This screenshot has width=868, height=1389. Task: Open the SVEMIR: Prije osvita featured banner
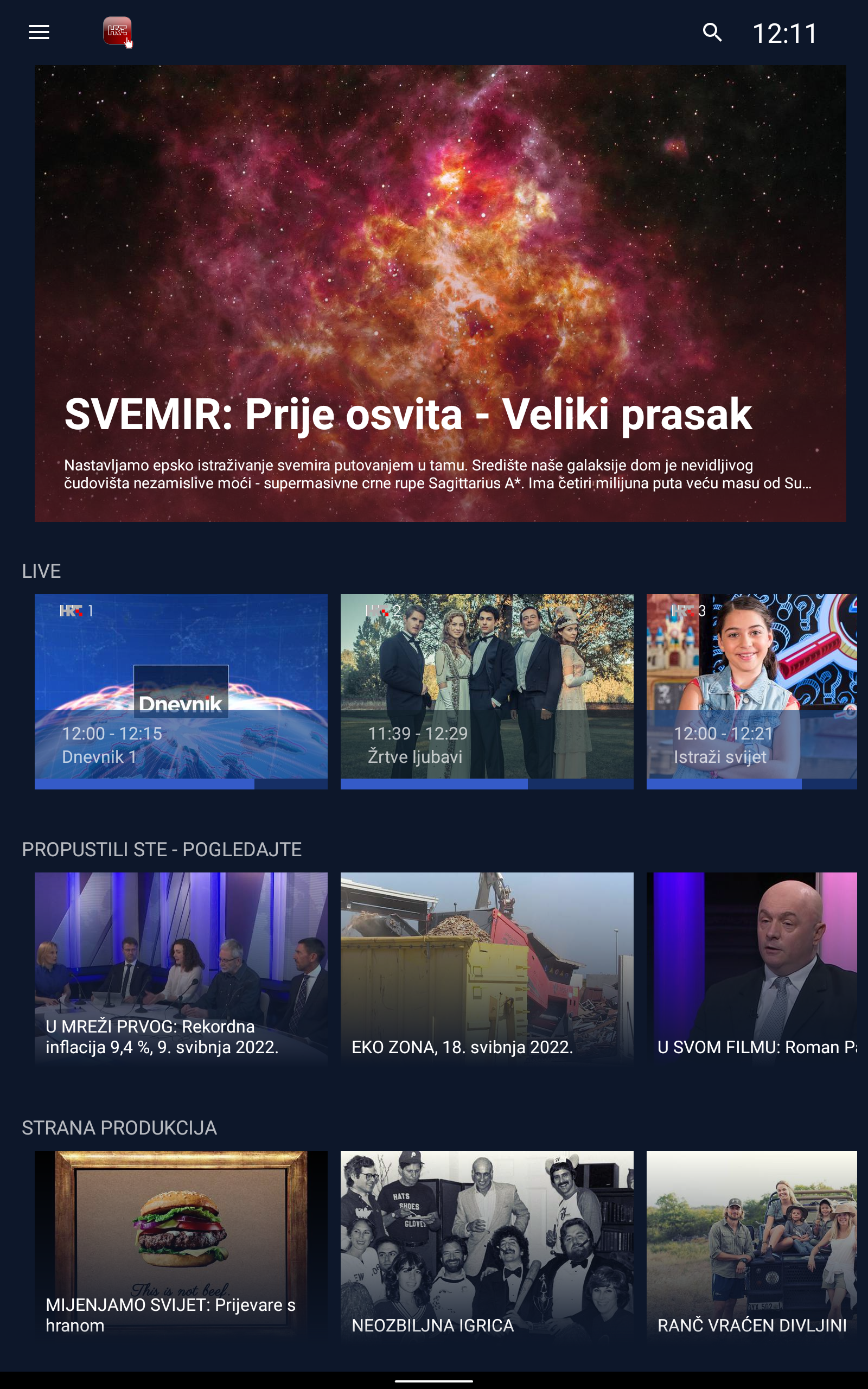point(441,294)
